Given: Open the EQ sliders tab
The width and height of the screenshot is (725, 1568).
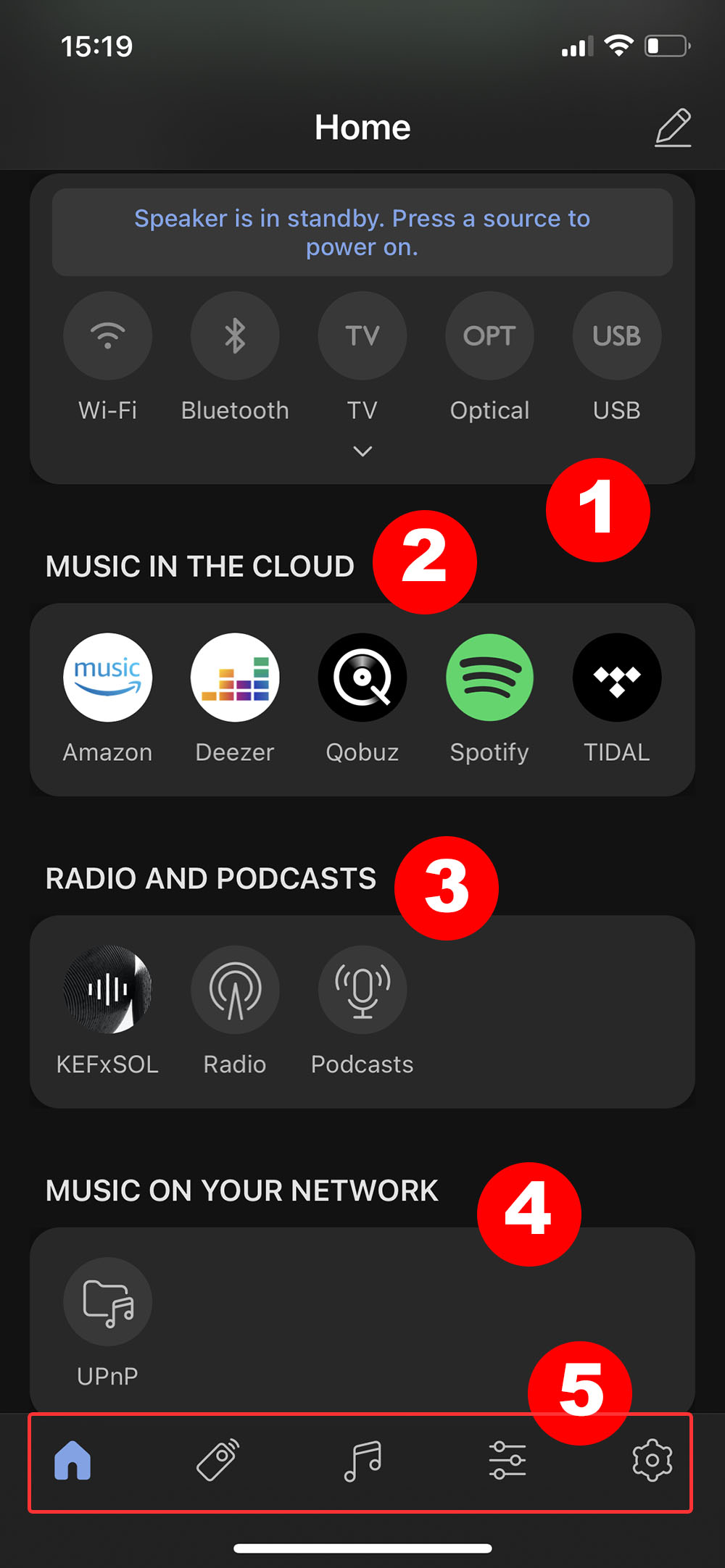Looking at the screenshot, I should 507,1460.
